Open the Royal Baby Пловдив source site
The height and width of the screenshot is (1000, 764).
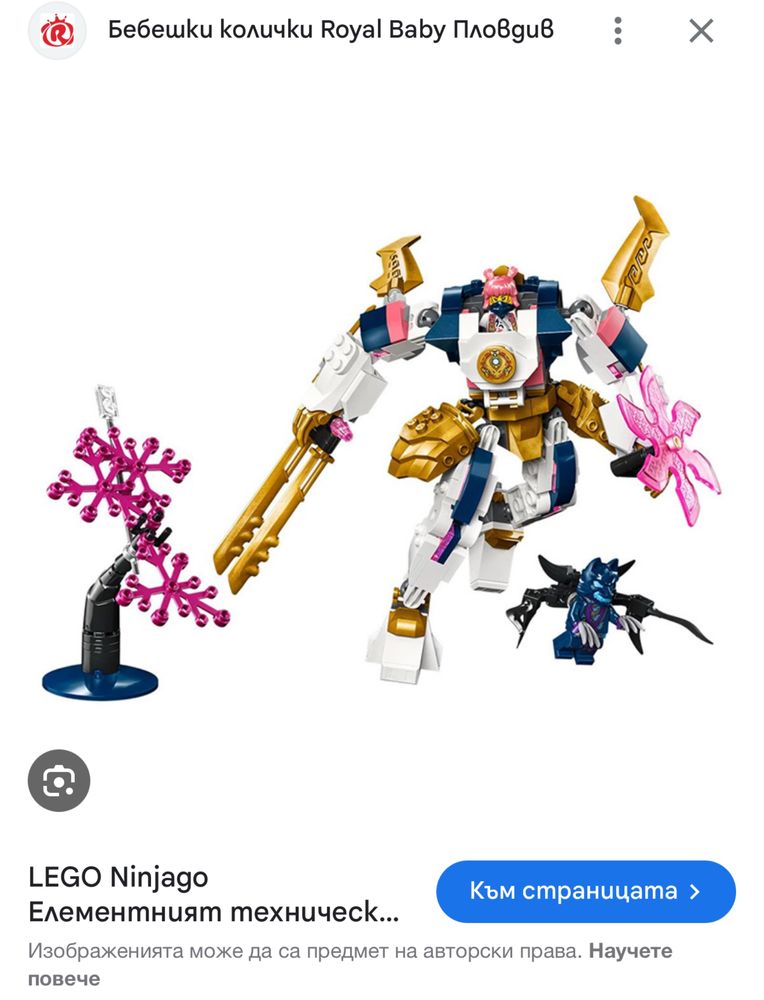(x=330, y=30)
